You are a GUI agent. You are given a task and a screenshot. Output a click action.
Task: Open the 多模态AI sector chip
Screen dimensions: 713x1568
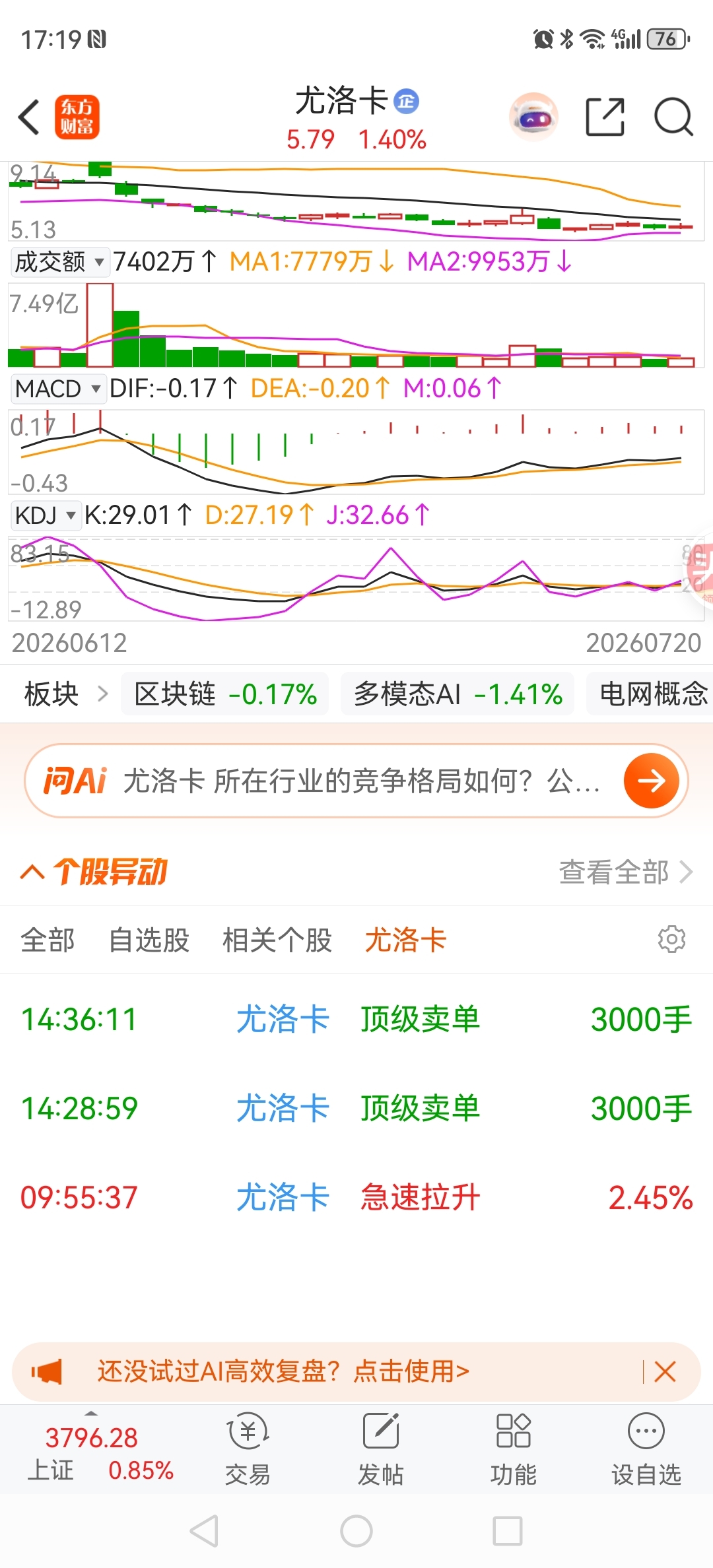coord(458,694)
